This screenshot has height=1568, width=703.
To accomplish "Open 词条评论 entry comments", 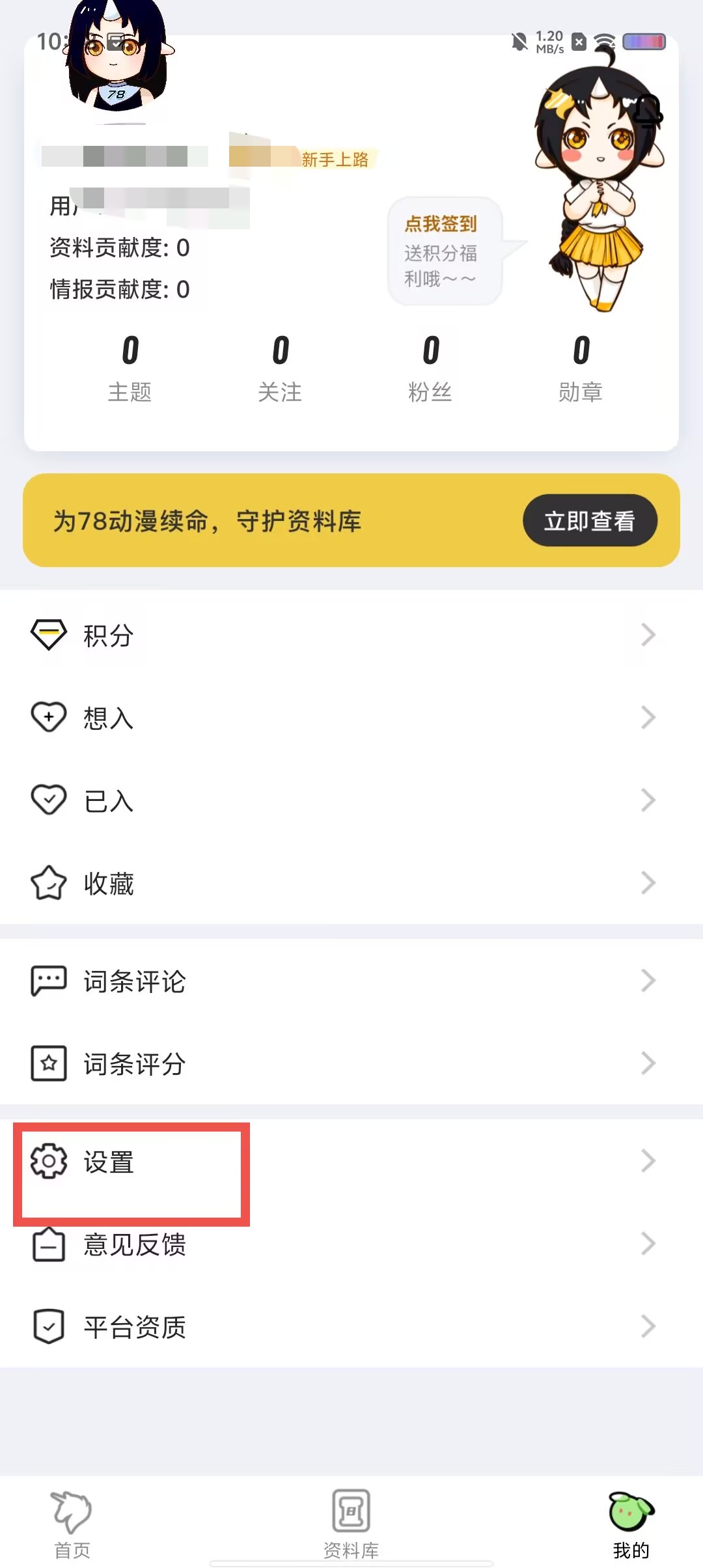I will tap(351, 981).
